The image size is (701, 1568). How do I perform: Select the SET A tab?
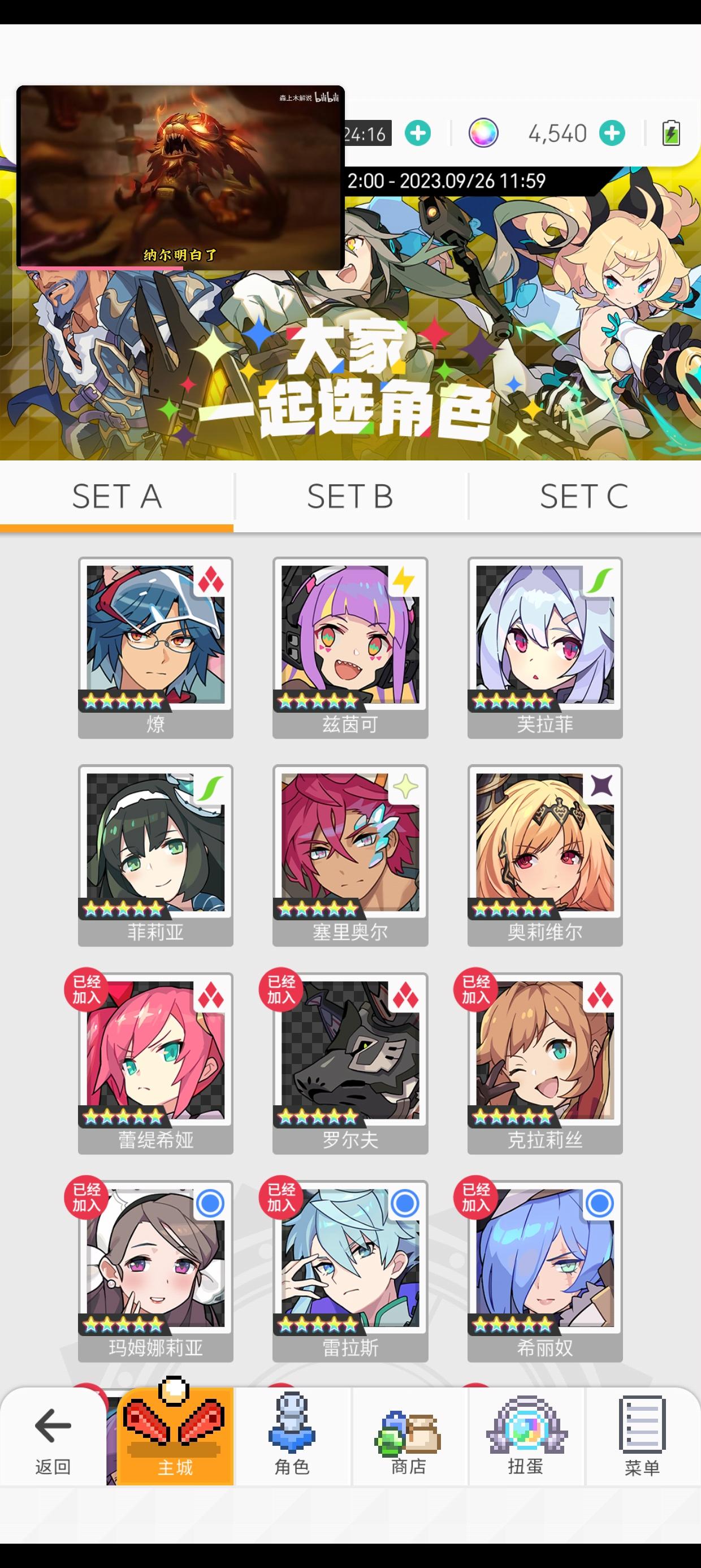coord(116,496)
